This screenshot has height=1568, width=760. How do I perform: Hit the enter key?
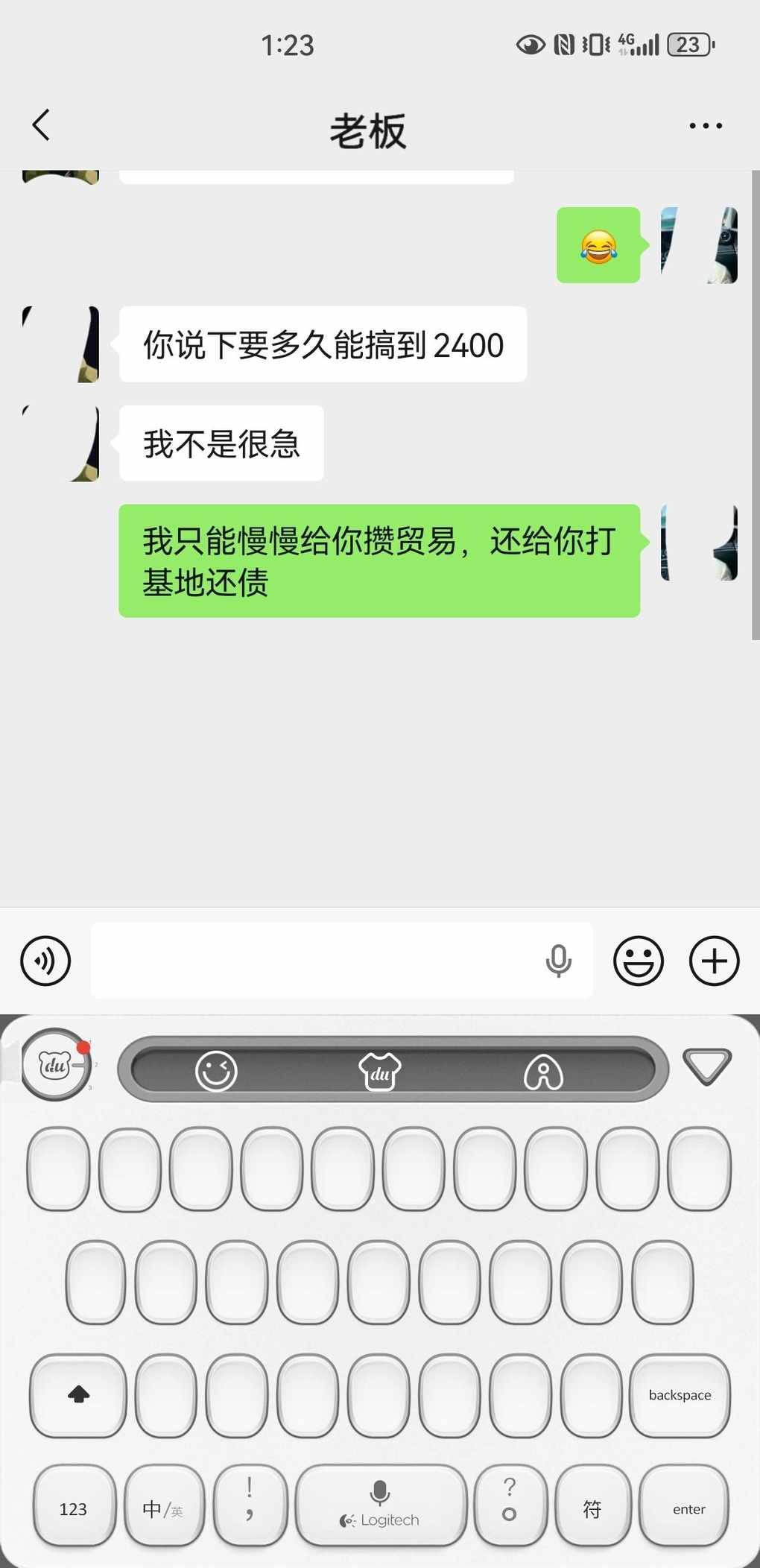point(688,1509)
